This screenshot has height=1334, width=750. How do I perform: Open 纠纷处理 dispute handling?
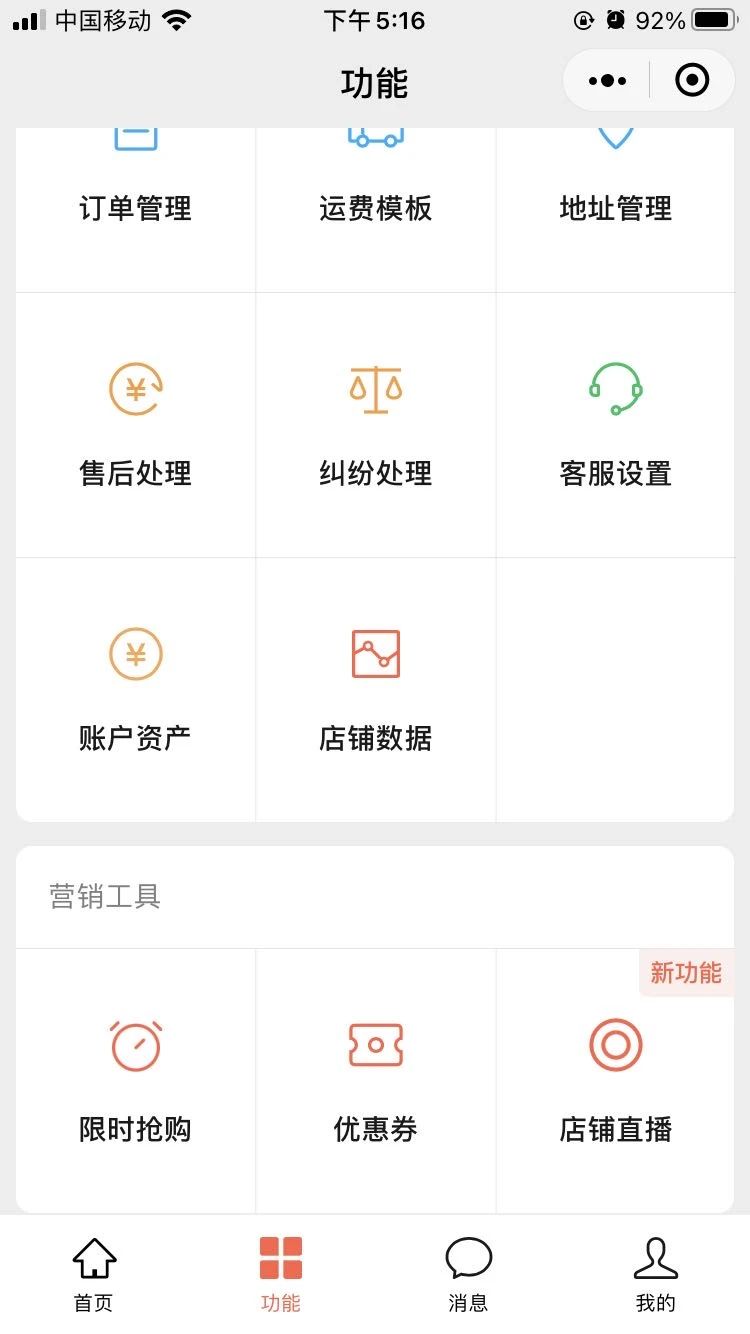click(376, 425)
